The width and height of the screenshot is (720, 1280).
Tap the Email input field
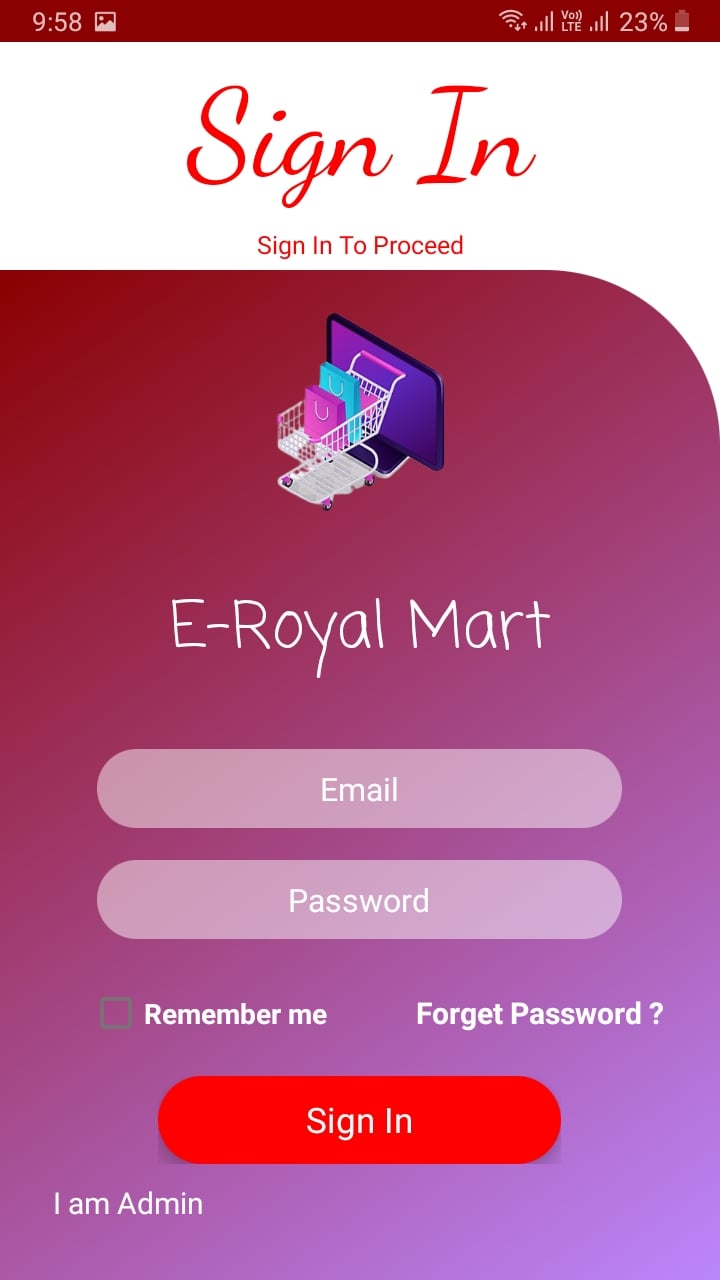359,789
